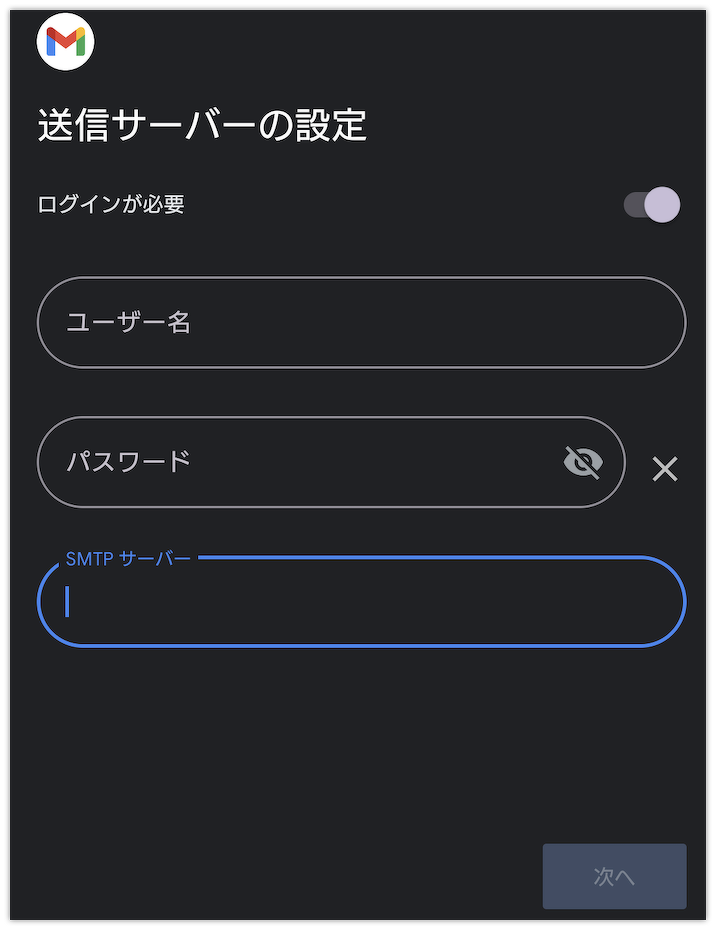This screenshot has width=716, height=930.
Task: Focus the ユーザー名 field
Action: (361, 322)
